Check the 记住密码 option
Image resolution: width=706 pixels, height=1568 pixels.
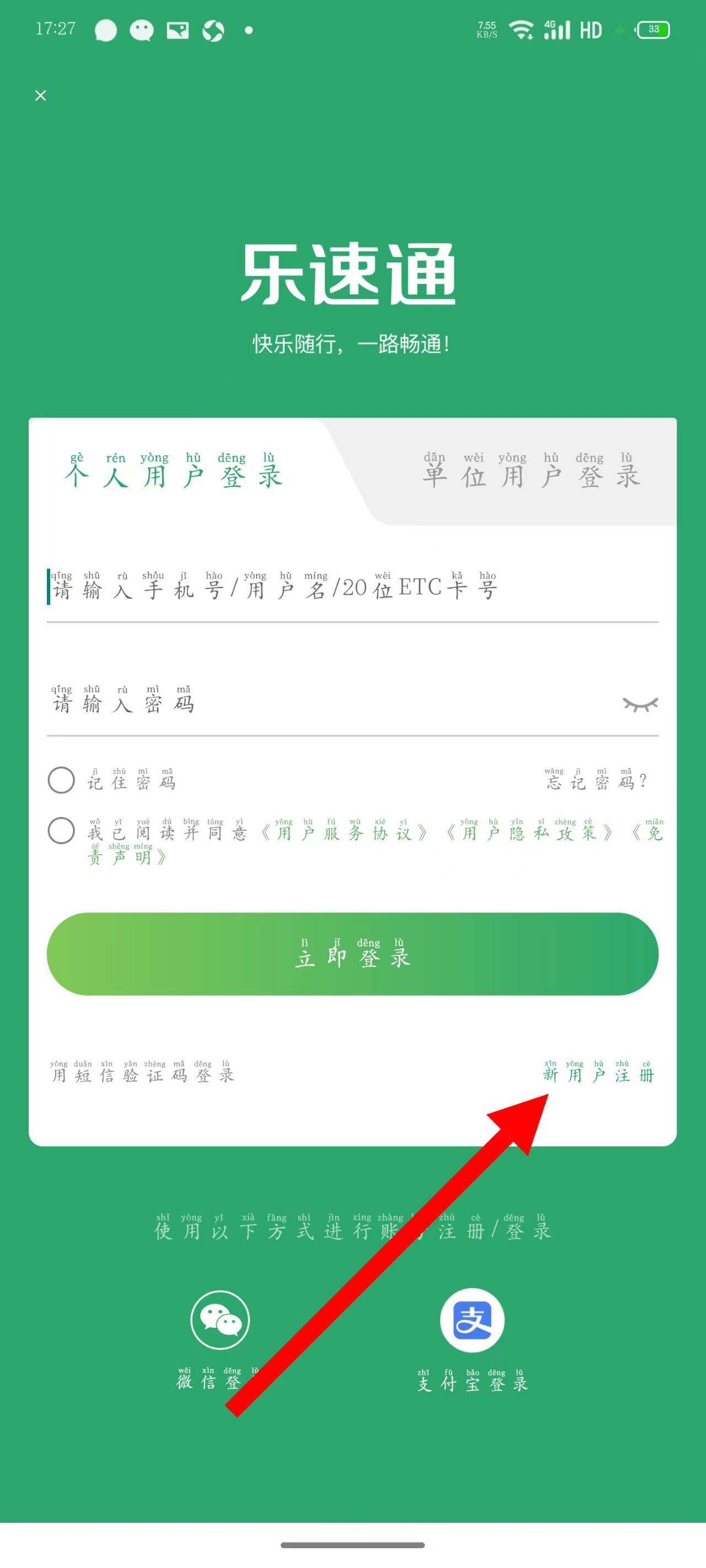(62, 780)
